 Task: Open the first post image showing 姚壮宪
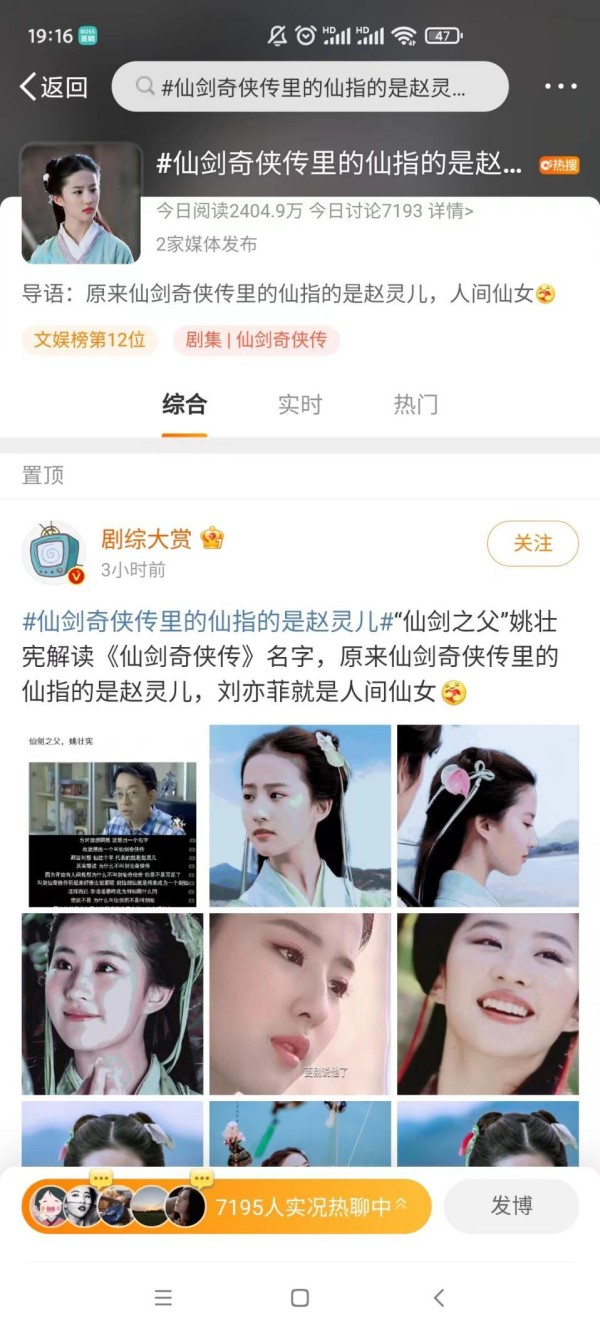pos(112,816)
